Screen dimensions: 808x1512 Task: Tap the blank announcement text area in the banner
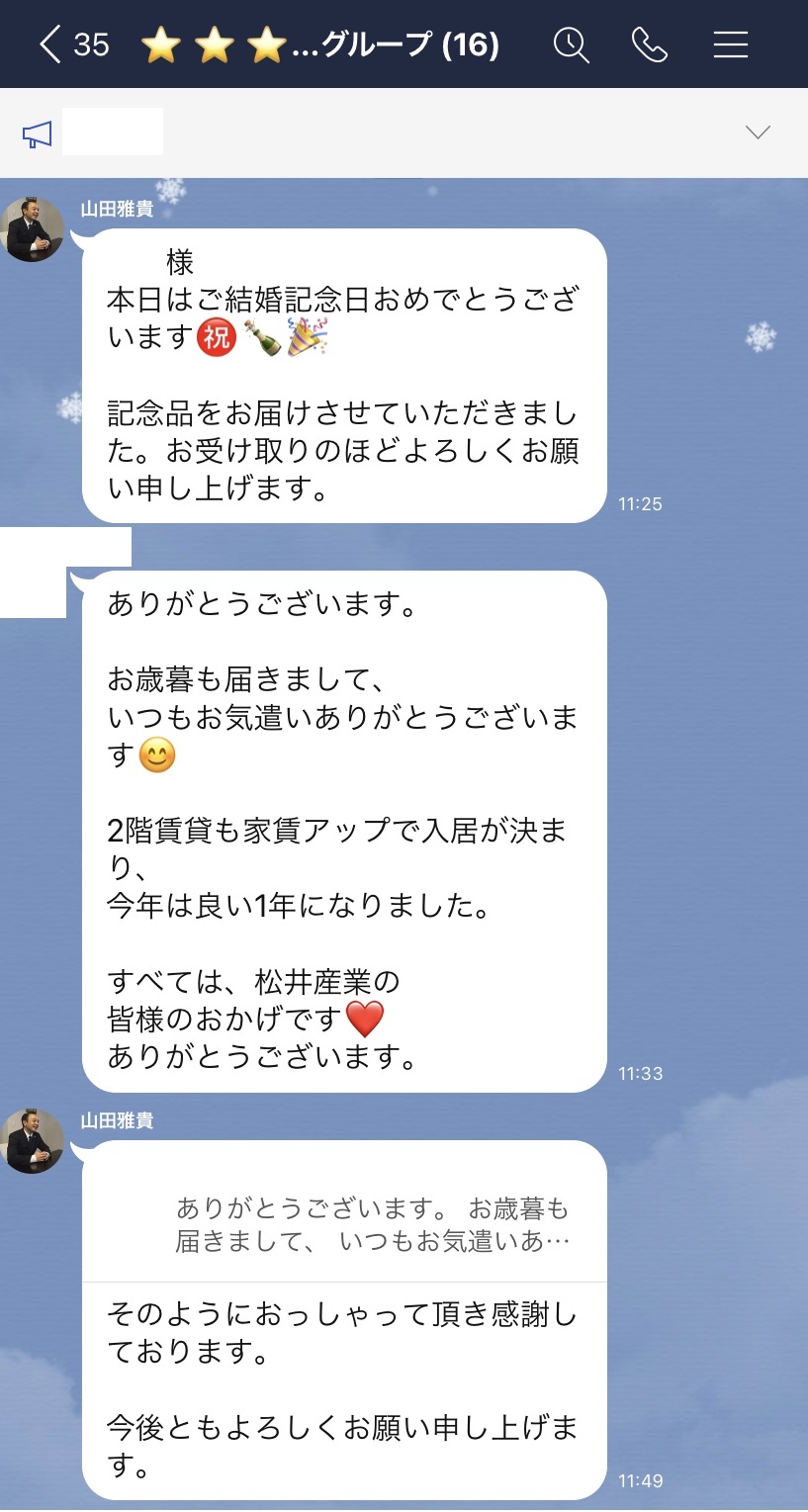(x=112, y=132)
